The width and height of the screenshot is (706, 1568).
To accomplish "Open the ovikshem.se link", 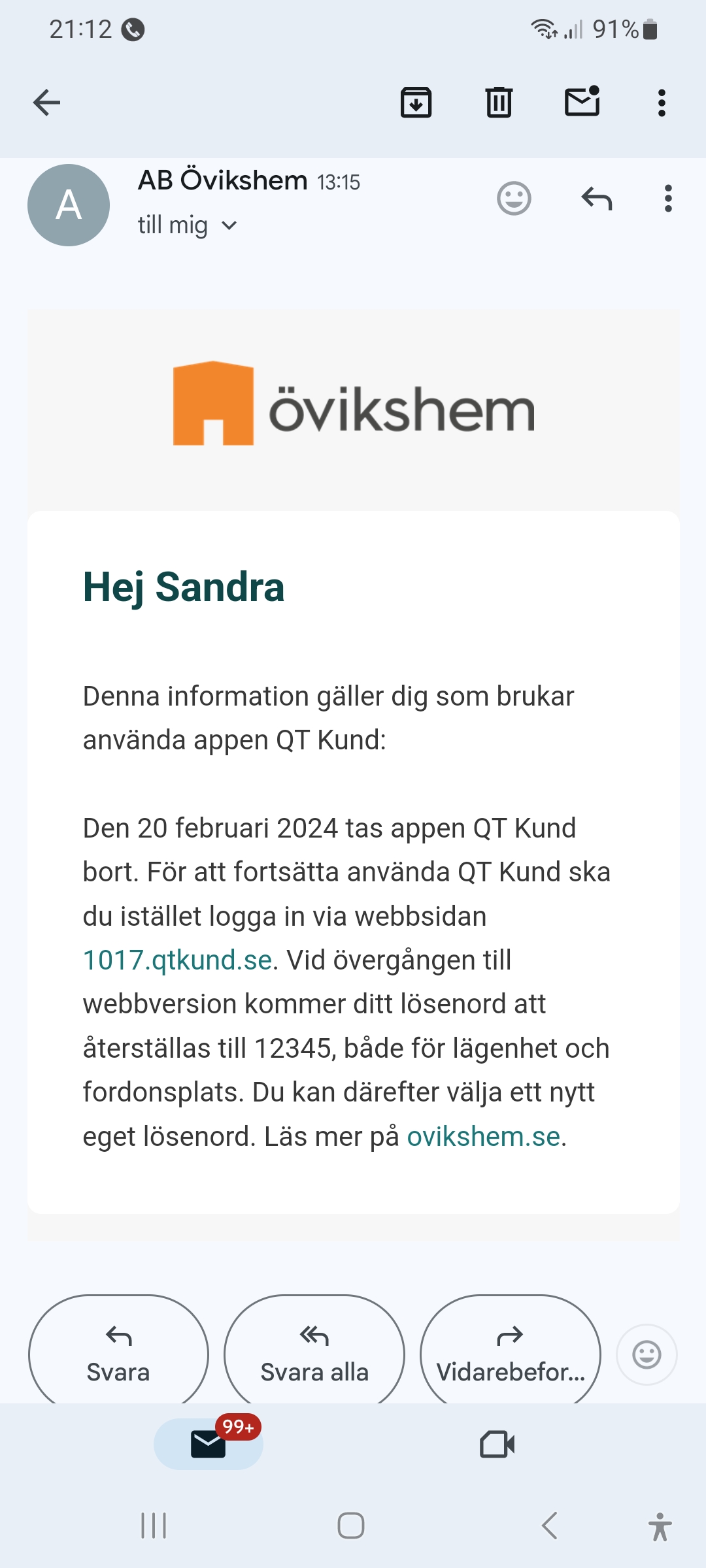I will tap(484, 1137).
